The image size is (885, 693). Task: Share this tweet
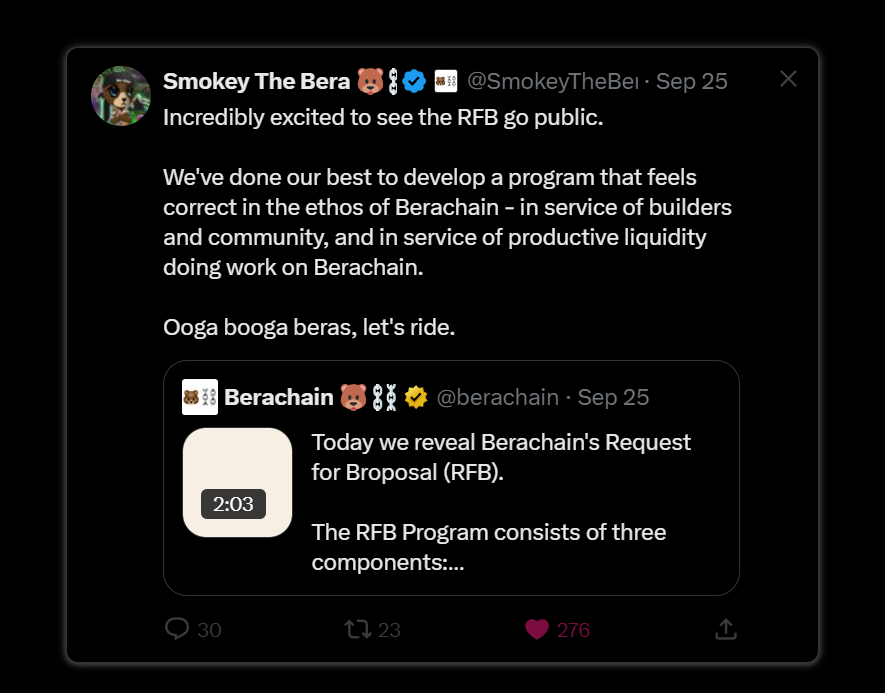726,629
